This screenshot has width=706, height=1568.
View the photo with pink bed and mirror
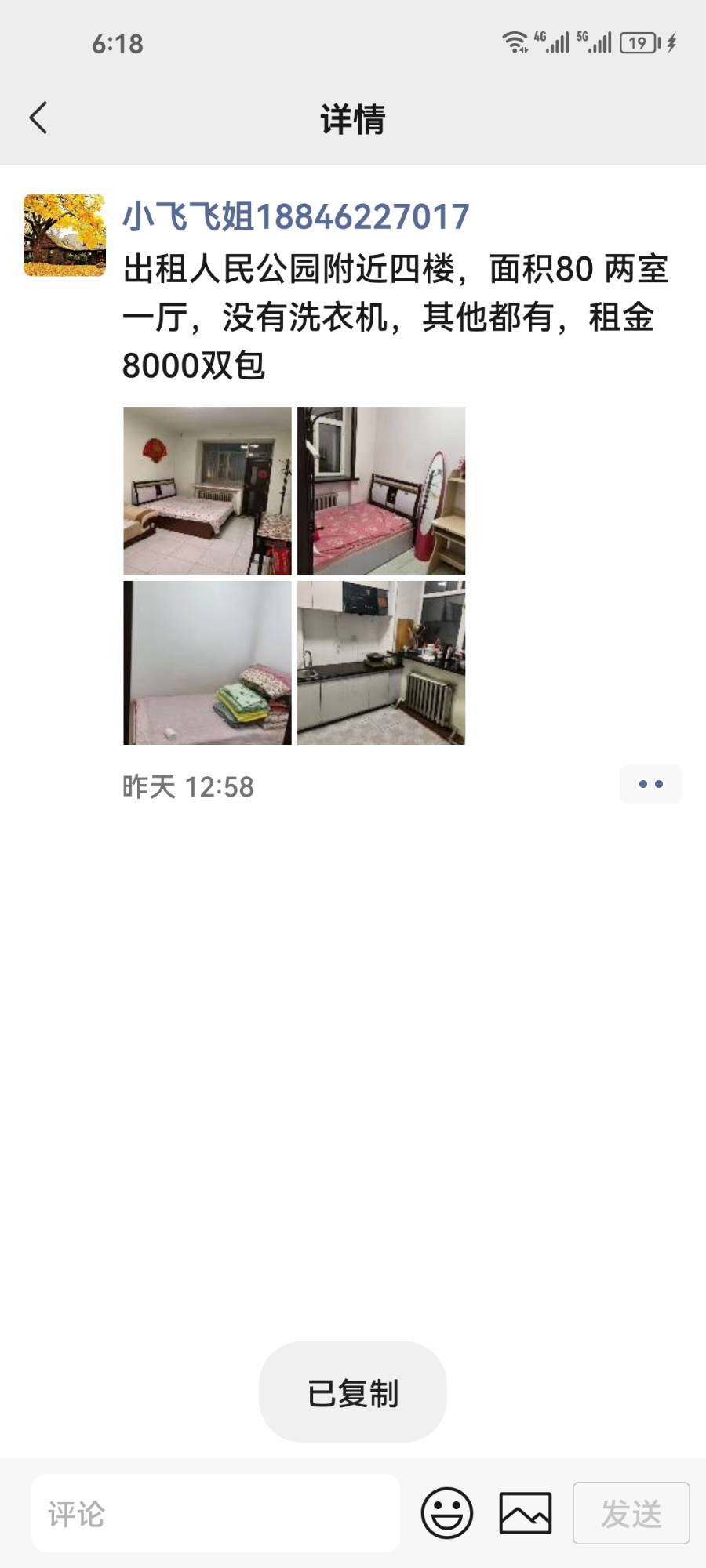381,491
